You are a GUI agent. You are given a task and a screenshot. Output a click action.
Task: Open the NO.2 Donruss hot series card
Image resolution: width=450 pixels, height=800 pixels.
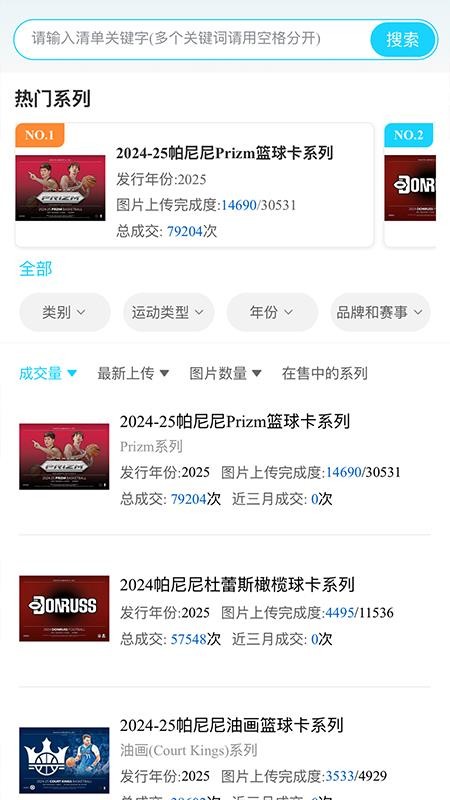click(x=410, y=185)
